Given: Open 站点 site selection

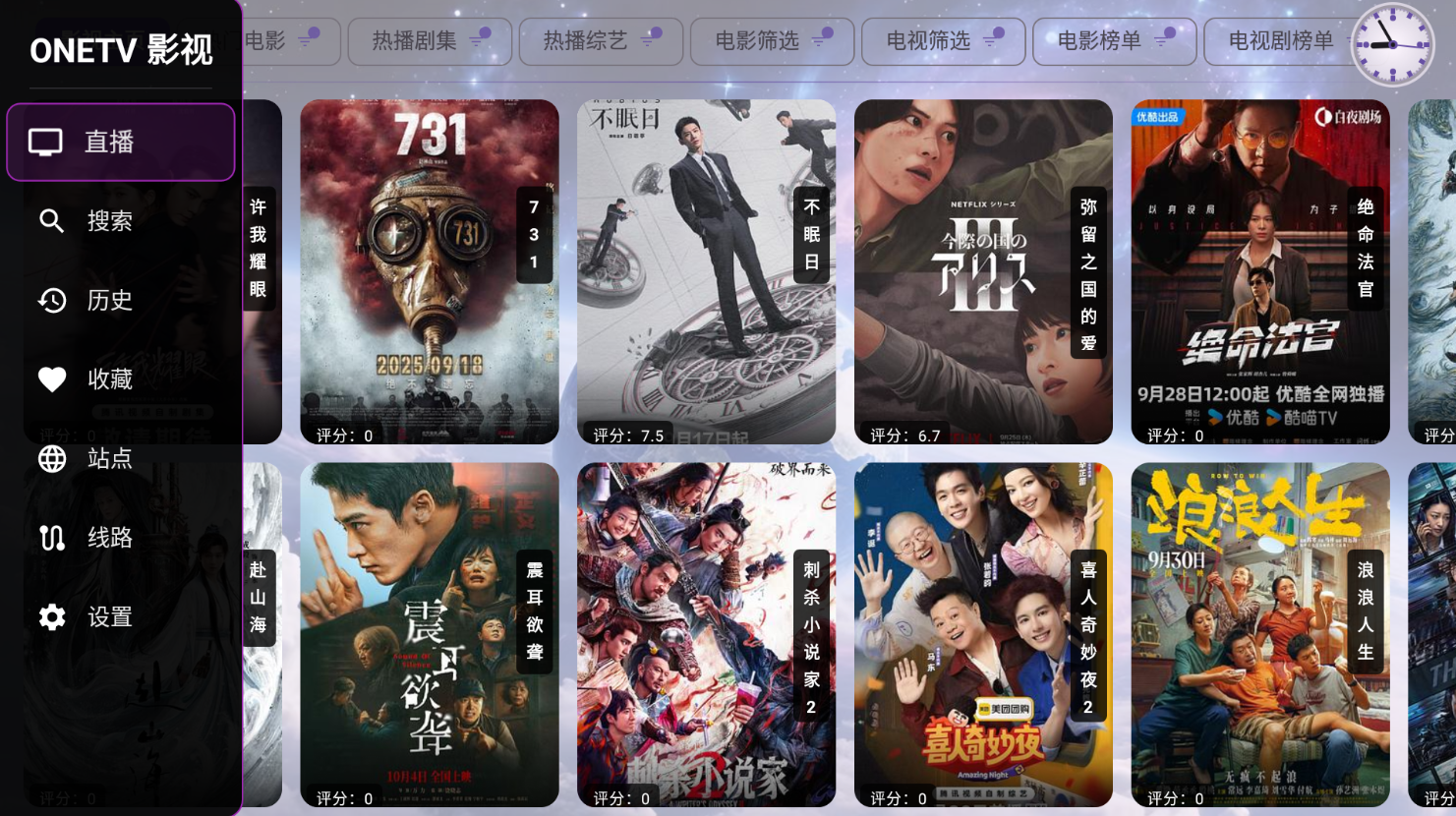Looking at the screenshot, I should tap(108, 458).
